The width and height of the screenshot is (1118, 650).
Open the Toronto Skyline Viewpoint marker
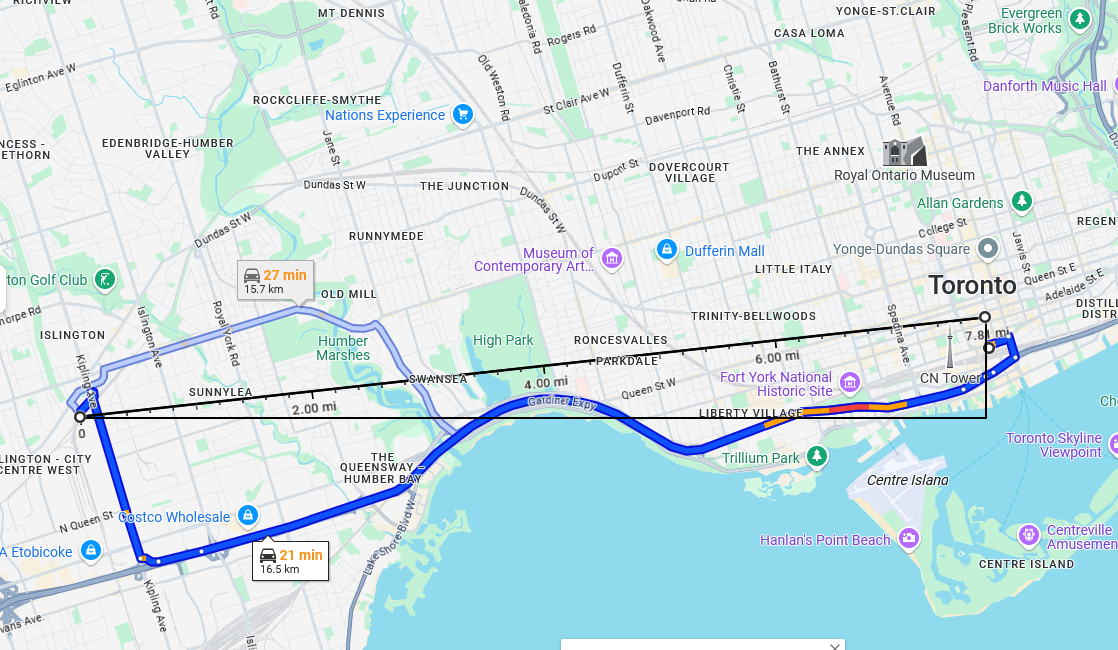coord(1110,444)
